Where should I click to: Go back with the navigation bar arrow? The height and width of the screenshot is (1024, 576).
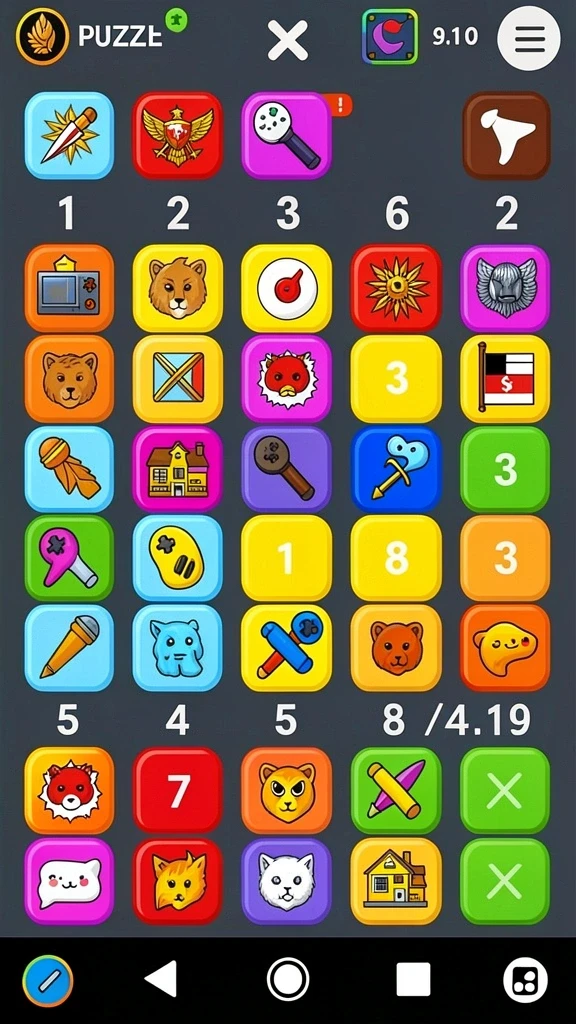click(x=161, y=980)
